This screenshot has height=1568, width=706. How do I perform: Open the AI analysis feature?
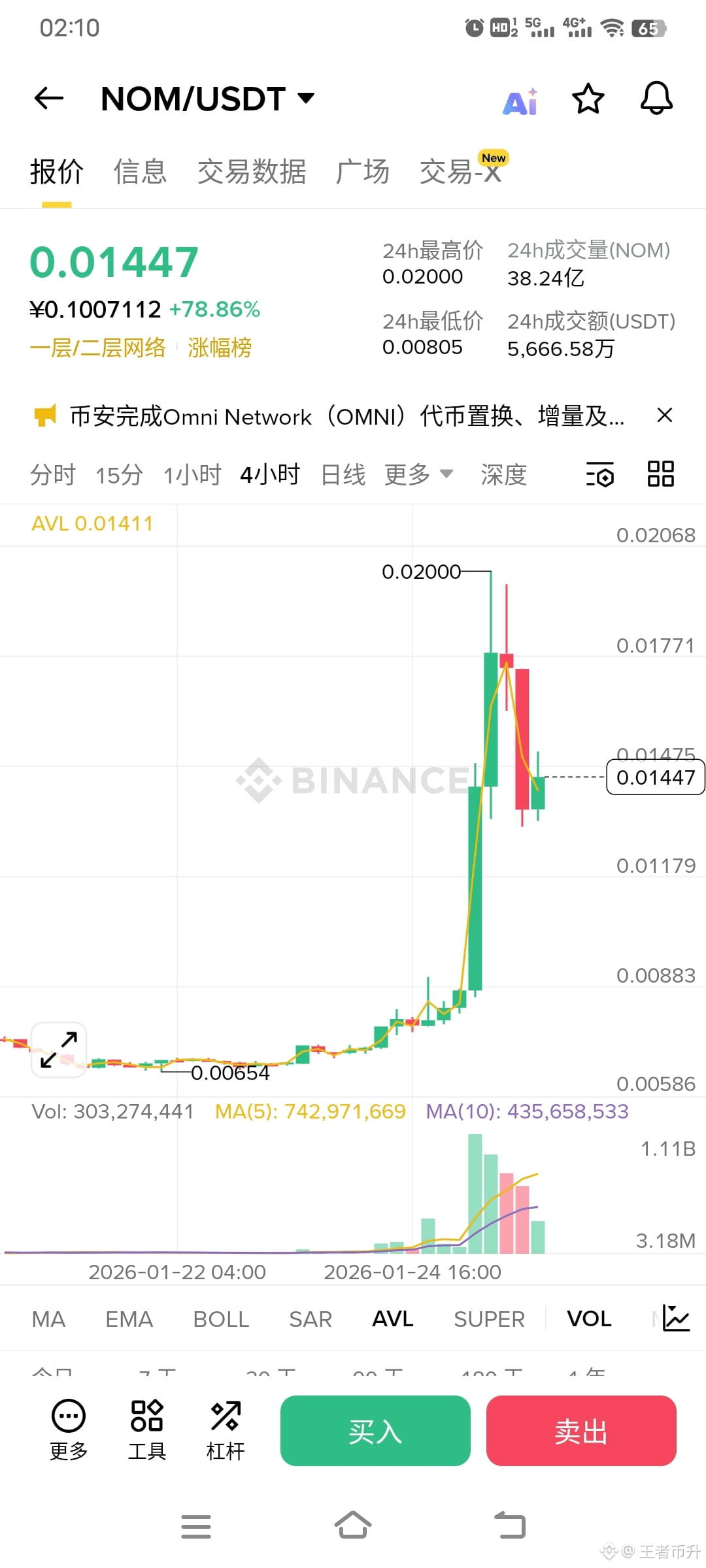pyautogui.click(x=520, y=99)
